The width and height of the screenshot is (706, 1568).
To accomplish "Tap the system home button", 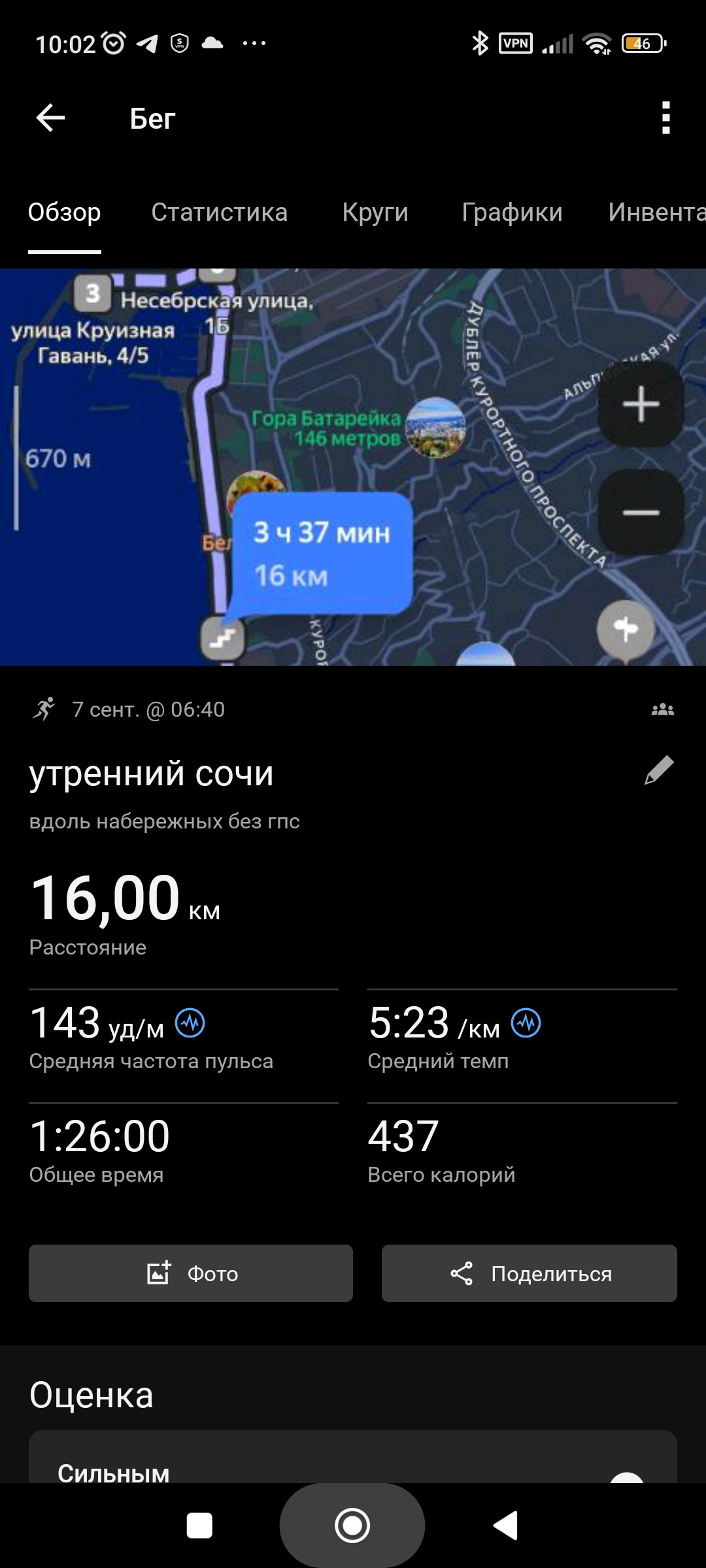I will (352, 1526).
